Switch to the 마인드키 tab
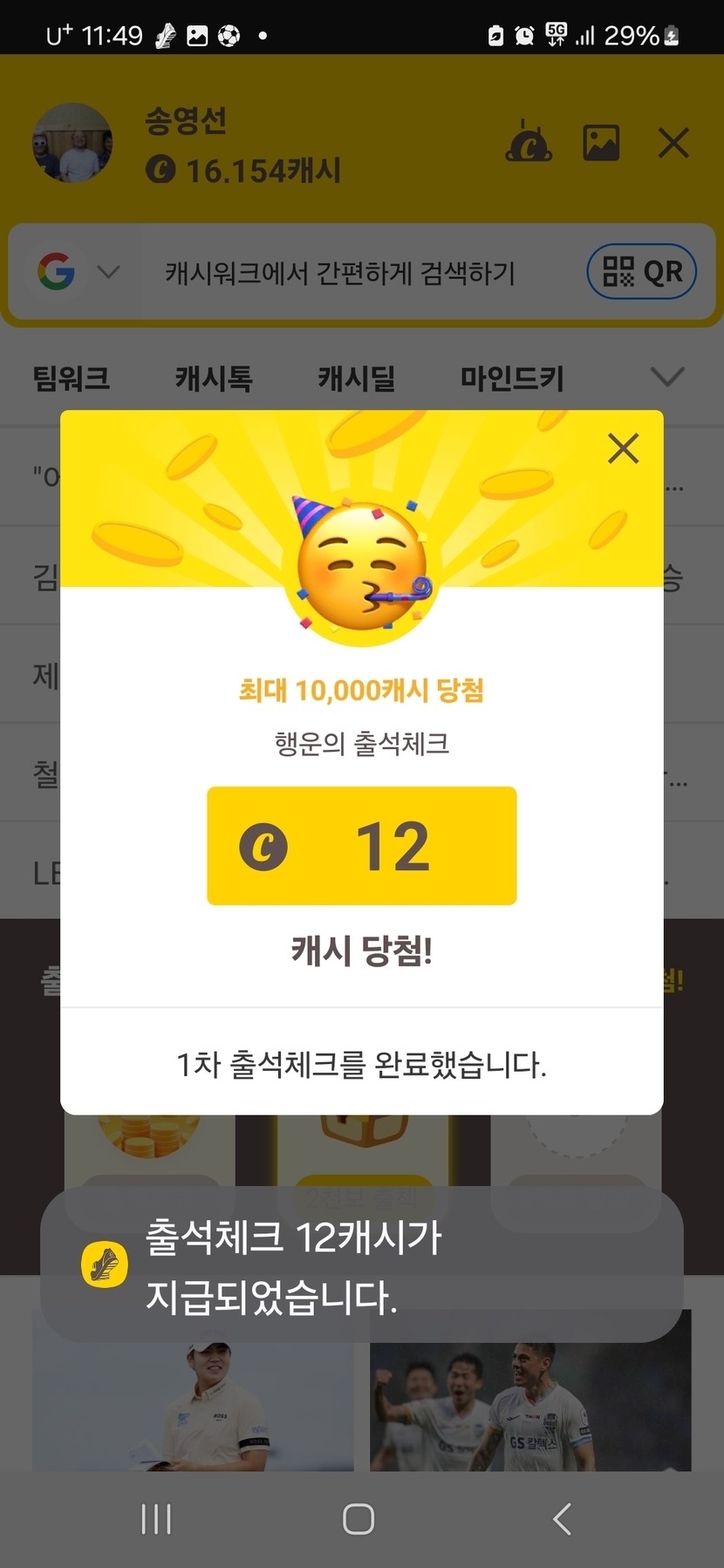Screen dimensions: 724x1568 point(512,378)
